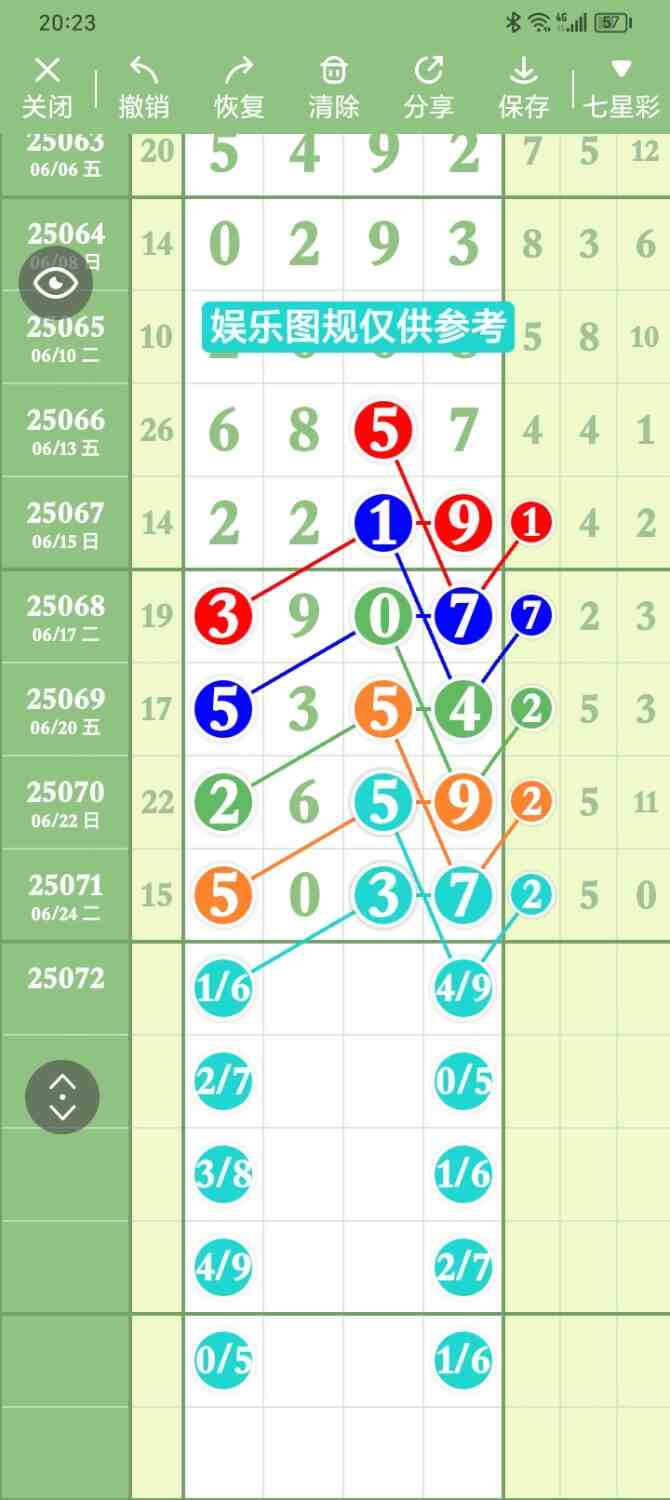The width and height of the screenshot is (670, 1500).
Task: Clear all chart markings
Action: click(334, 87)
